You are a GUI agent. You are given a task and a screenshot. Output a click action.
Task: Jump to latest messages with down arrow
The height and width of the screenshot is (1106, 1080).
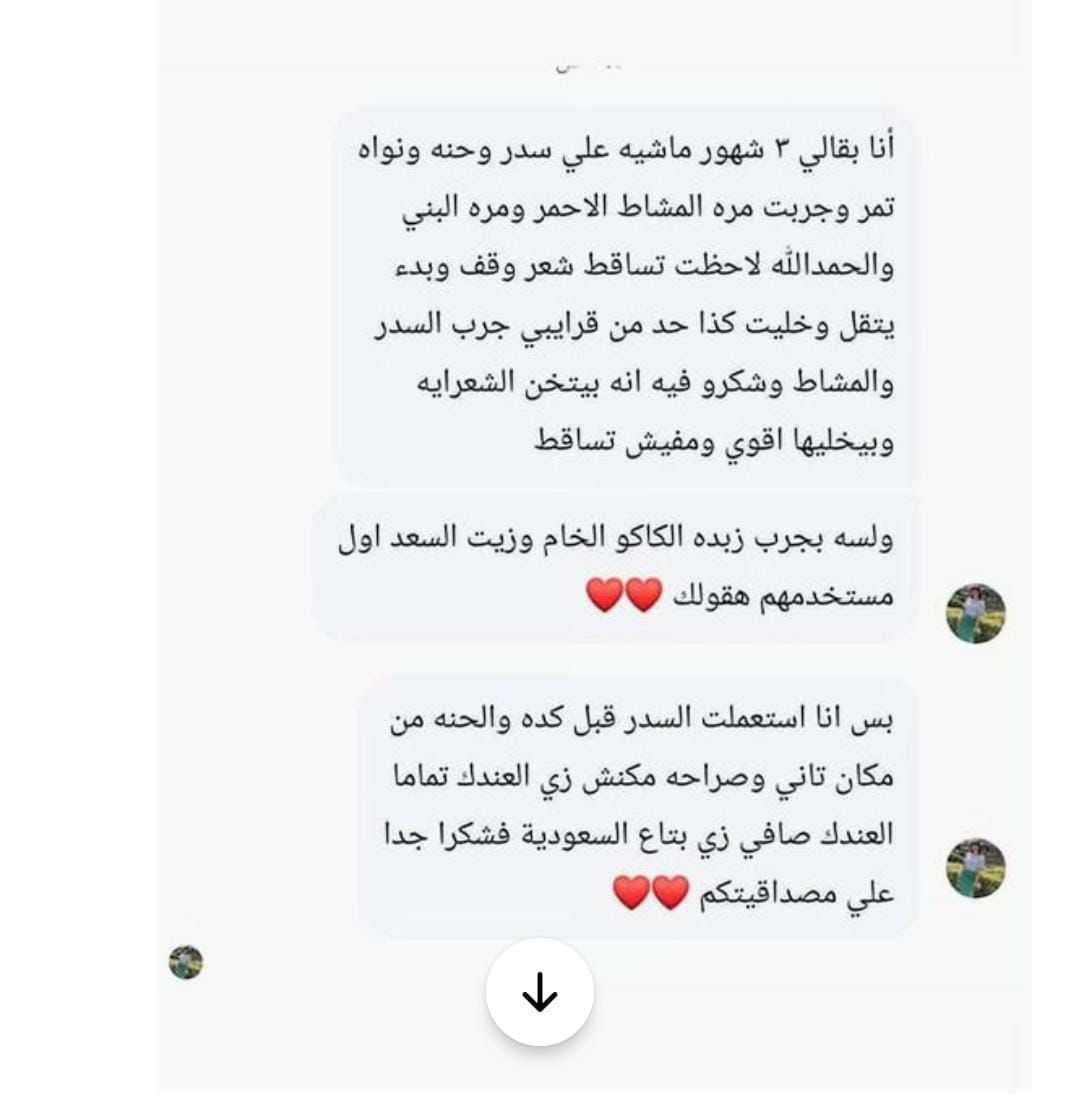point(540,992)
